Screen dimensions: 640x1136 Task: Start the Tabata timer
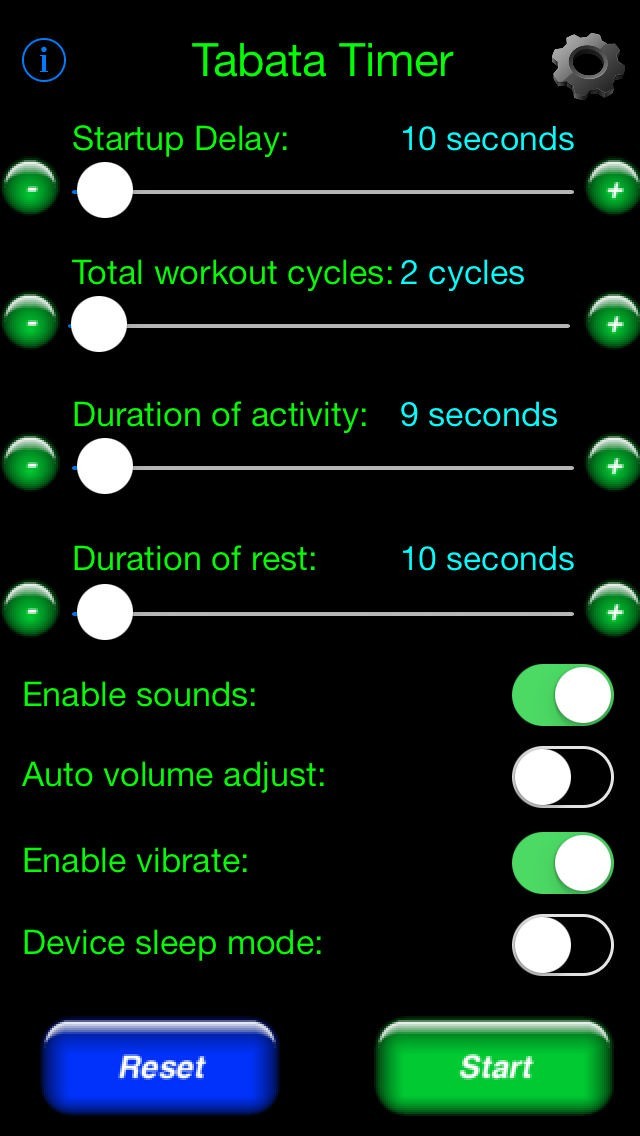[x=495, y=1067]
